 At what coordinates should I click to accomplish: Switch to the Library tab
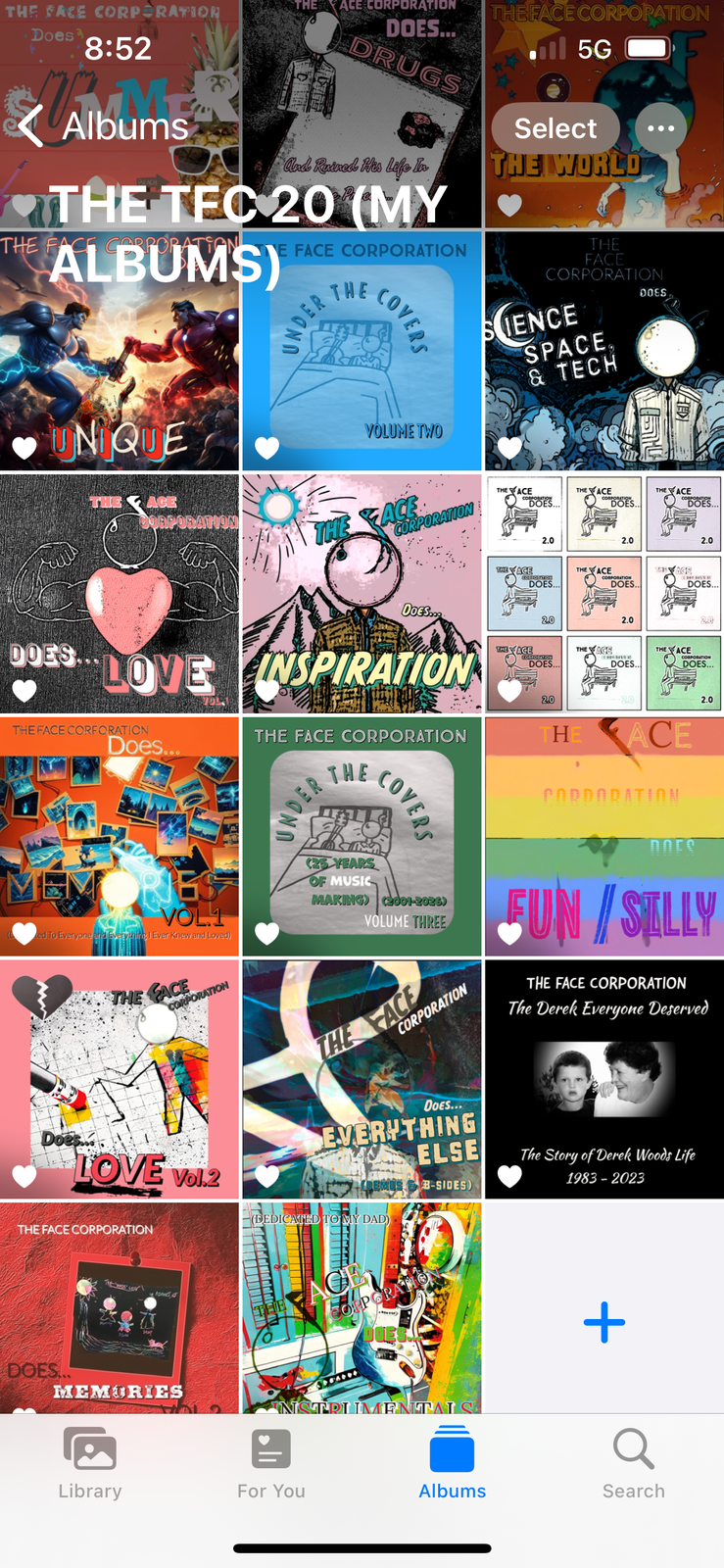coord(90,1463)
